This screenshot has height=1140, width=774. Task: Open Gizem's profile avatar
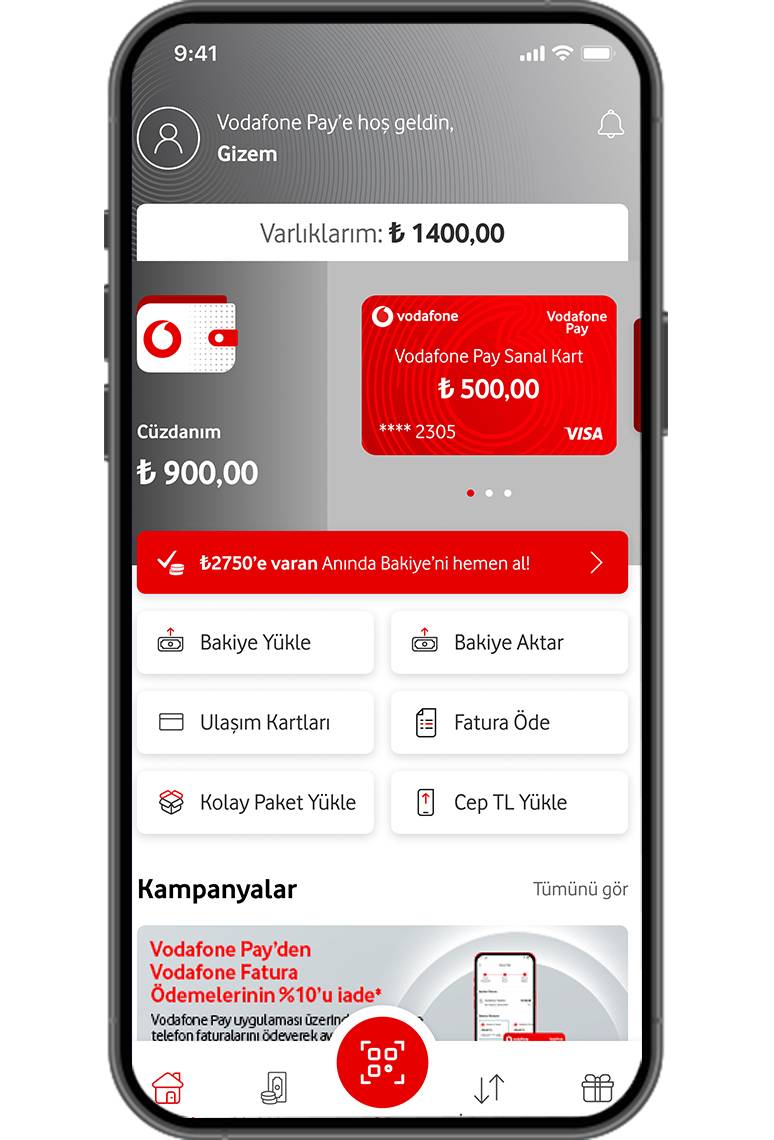[168, 137]
